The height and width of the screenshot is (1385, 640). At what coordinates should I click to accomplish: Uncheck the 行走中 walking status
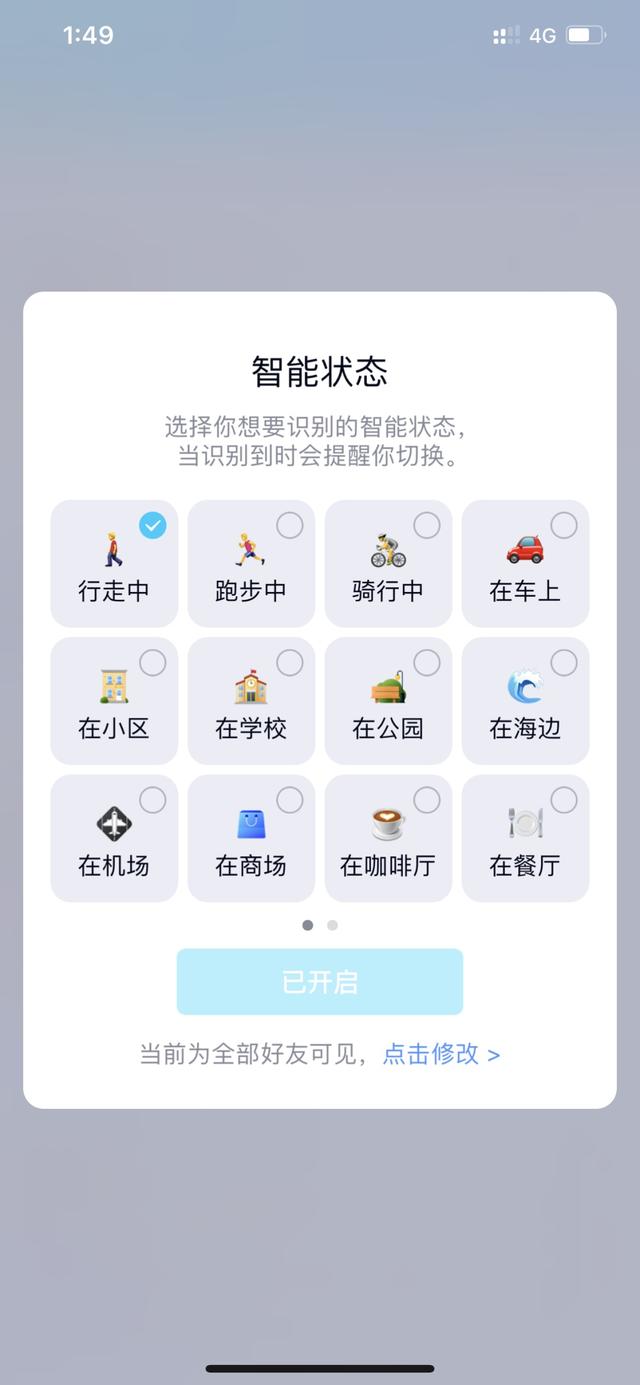click(x=114, y=563)
